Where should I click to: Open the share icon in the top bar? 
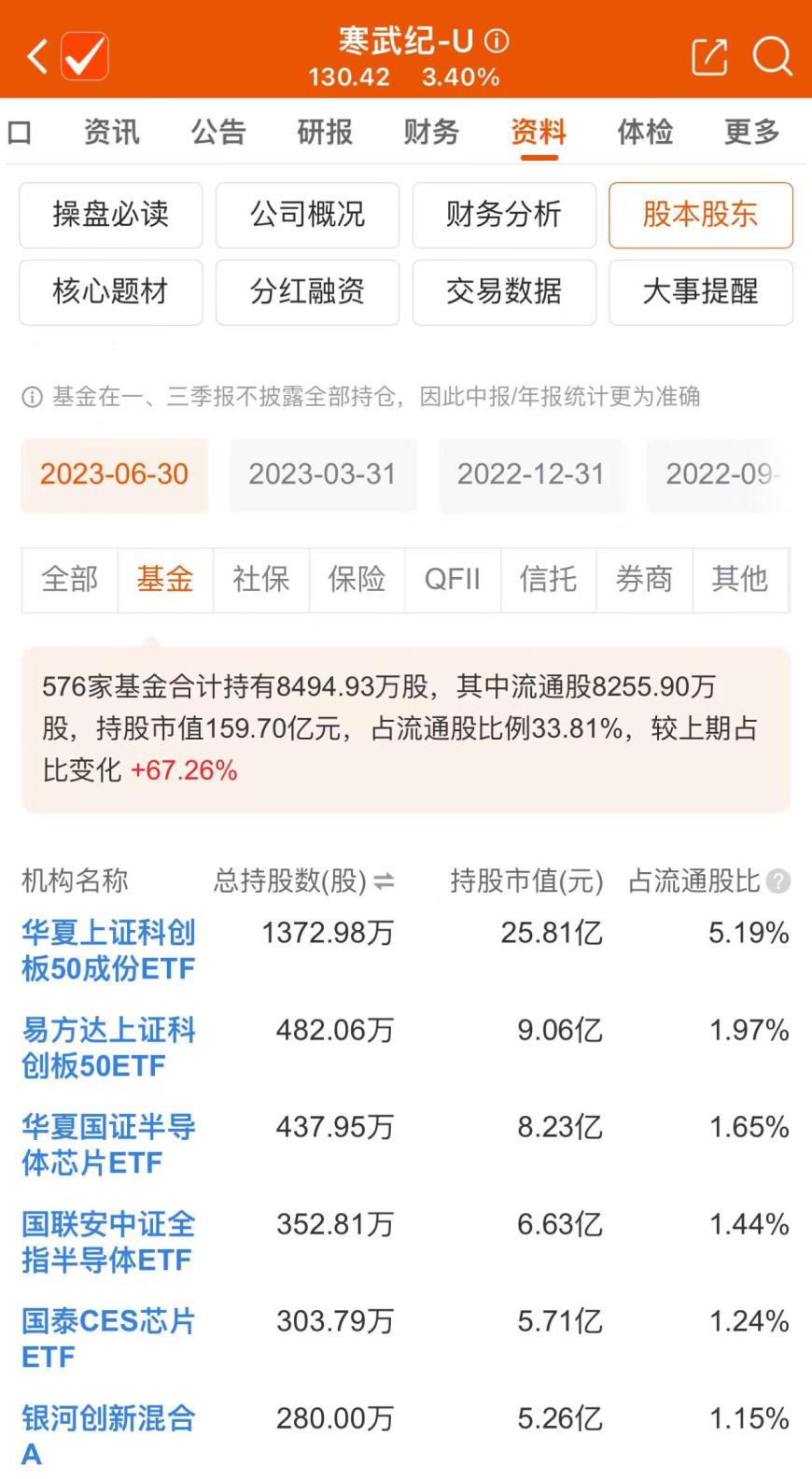click(x=708, y=56)
